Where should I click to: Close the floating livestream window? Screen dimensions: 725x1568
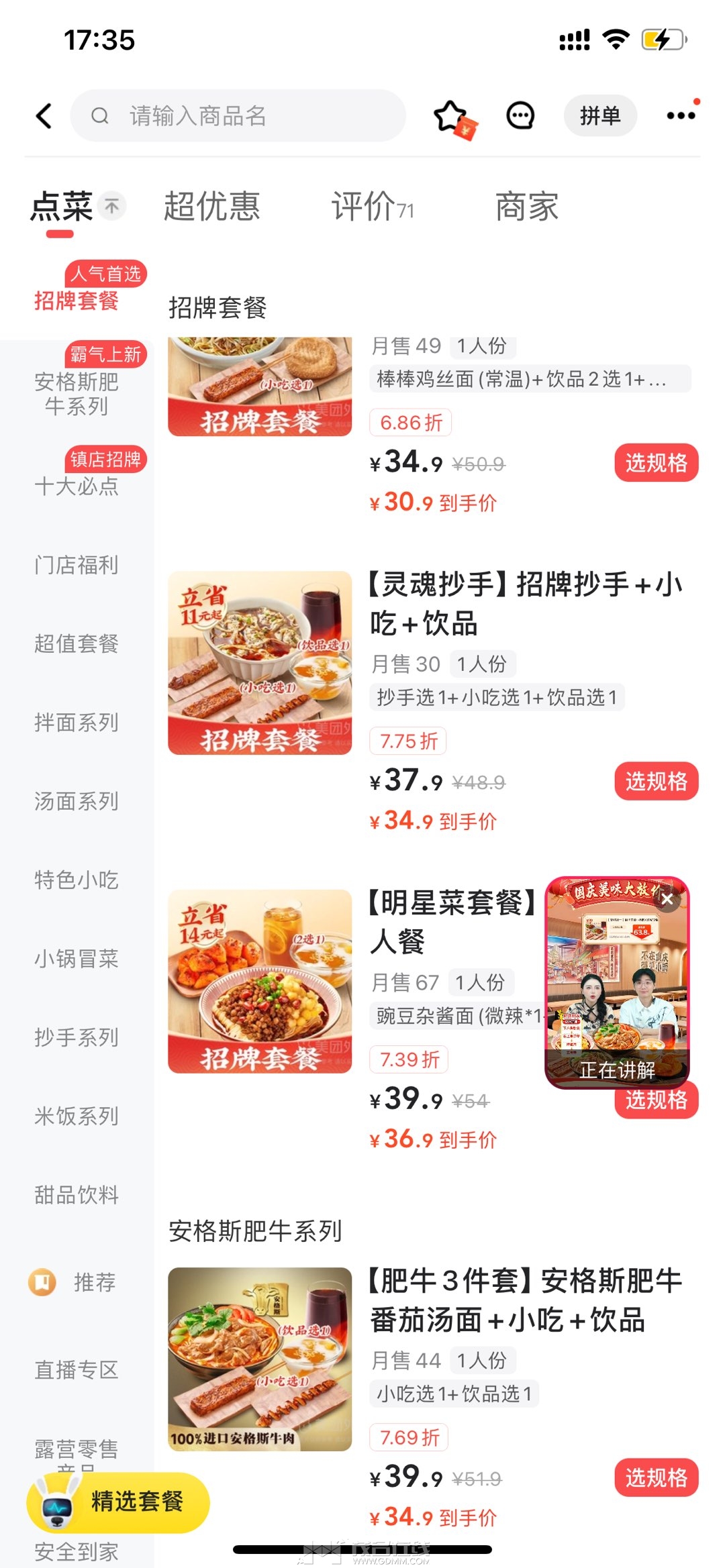click(x=667, y=900)
